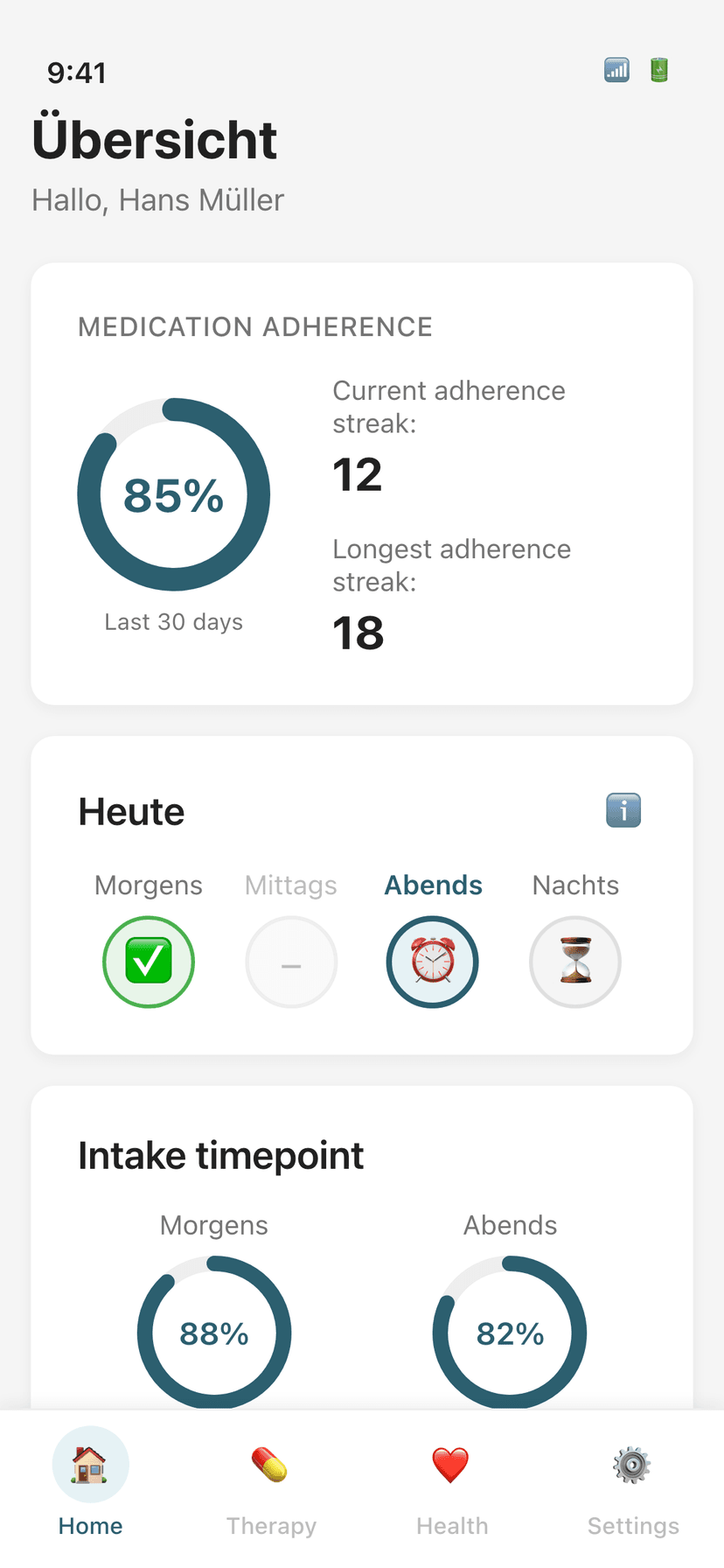Tap the info icon next to Heute
The width and height of the screenshot is (724, 1568).
point(623,810)
